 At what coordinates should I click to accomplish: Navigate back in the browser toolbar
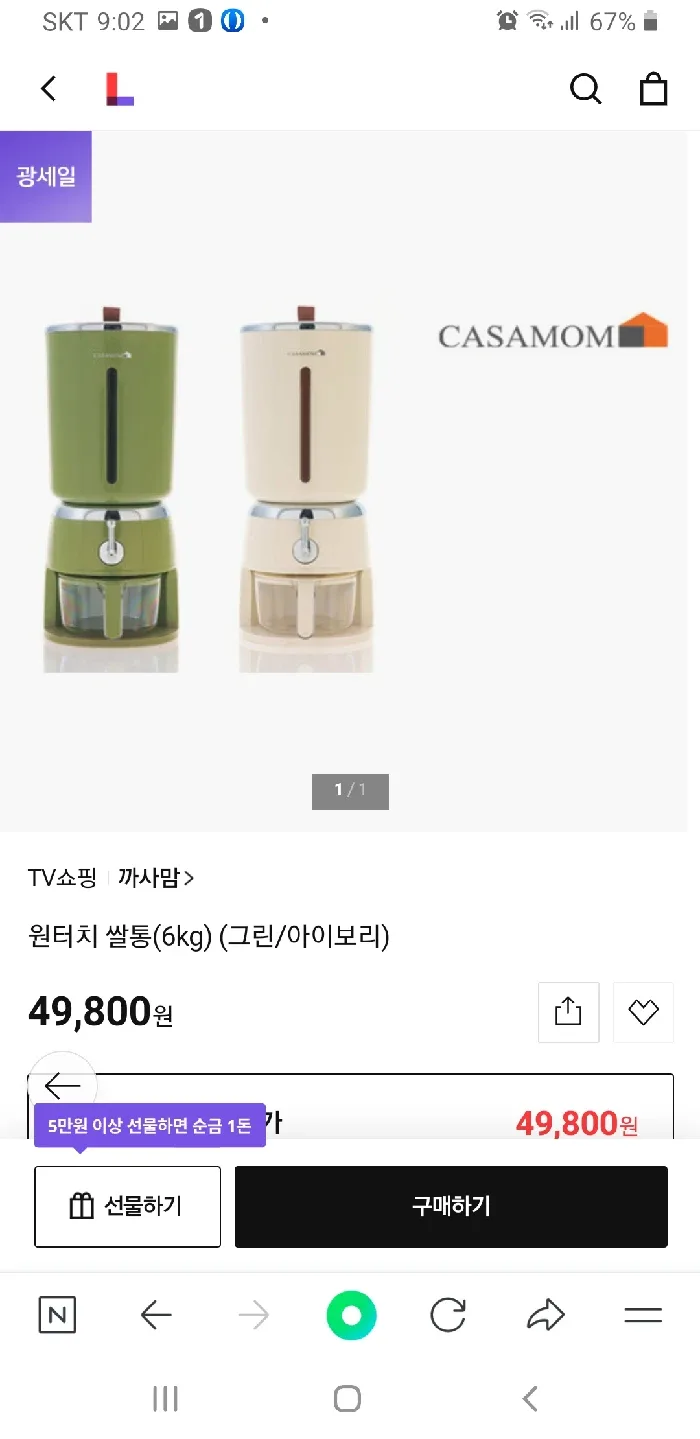click(x=156, y=1315)
